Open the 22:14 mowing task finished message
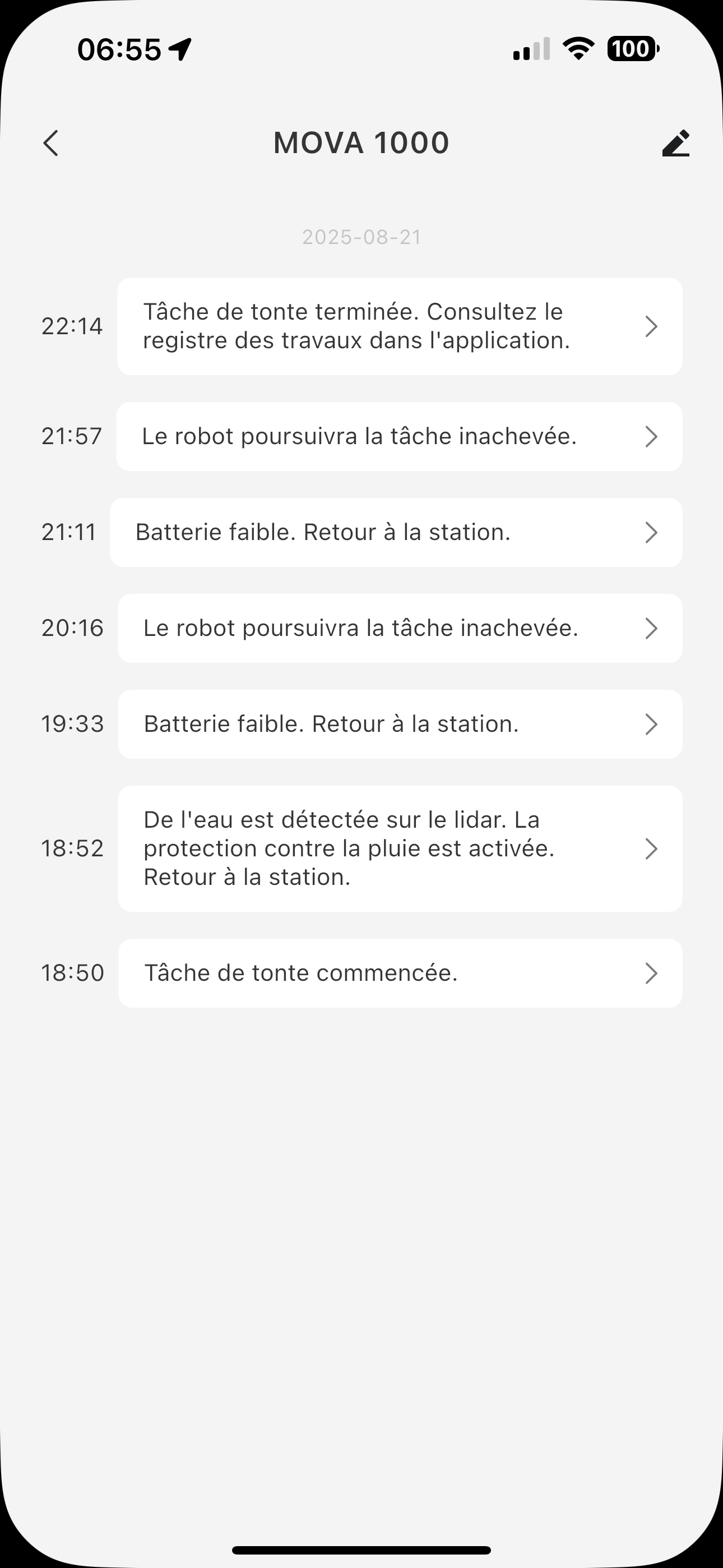Image resolution: width=723 pixels, height=1568 pixels. 399,326
